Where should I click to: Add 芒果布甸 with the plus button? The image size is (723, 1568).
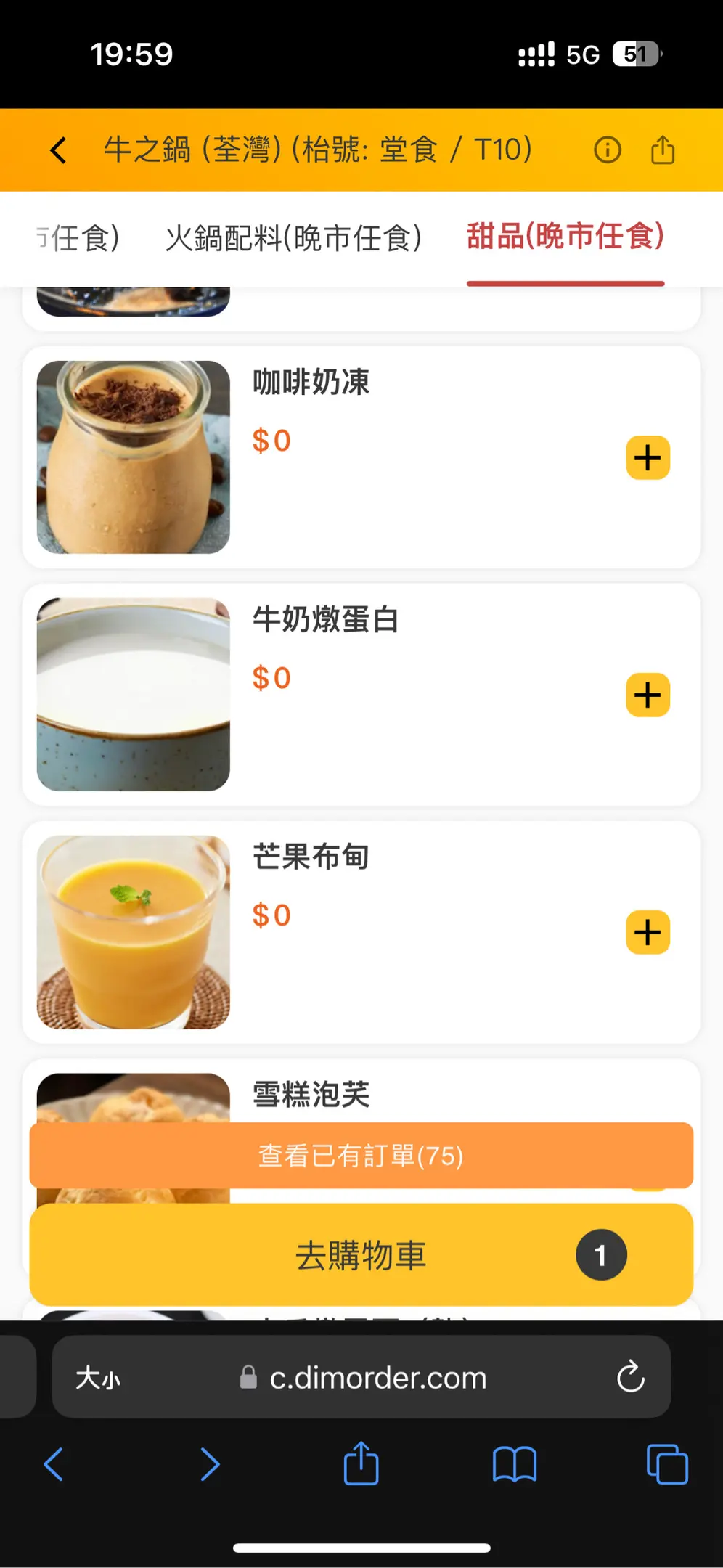click(648, 933)
